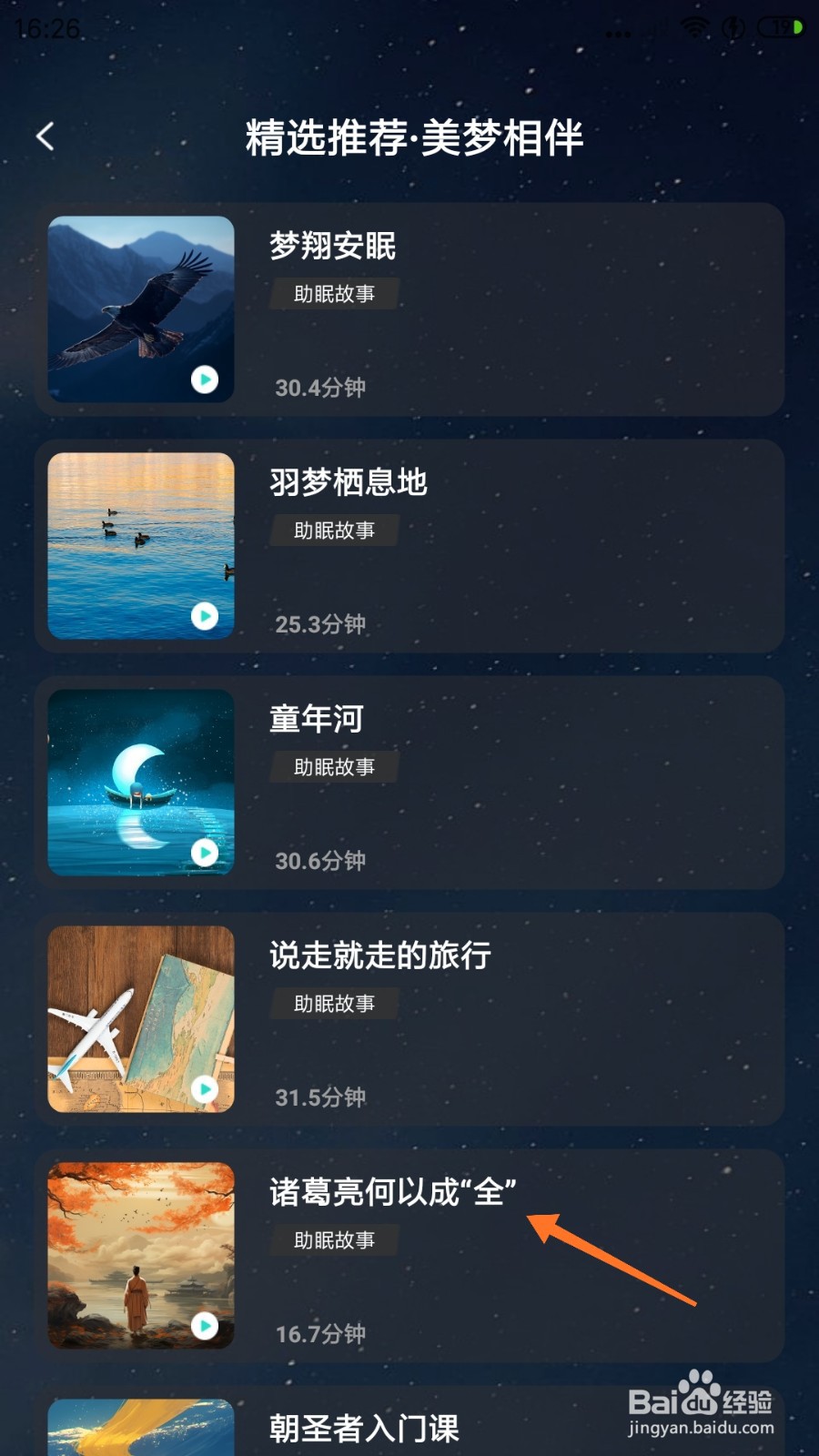Tap the back arrow at top left
Image resolution: width=819 pixels, height=1456 pixels.
[x=45, y=135]
